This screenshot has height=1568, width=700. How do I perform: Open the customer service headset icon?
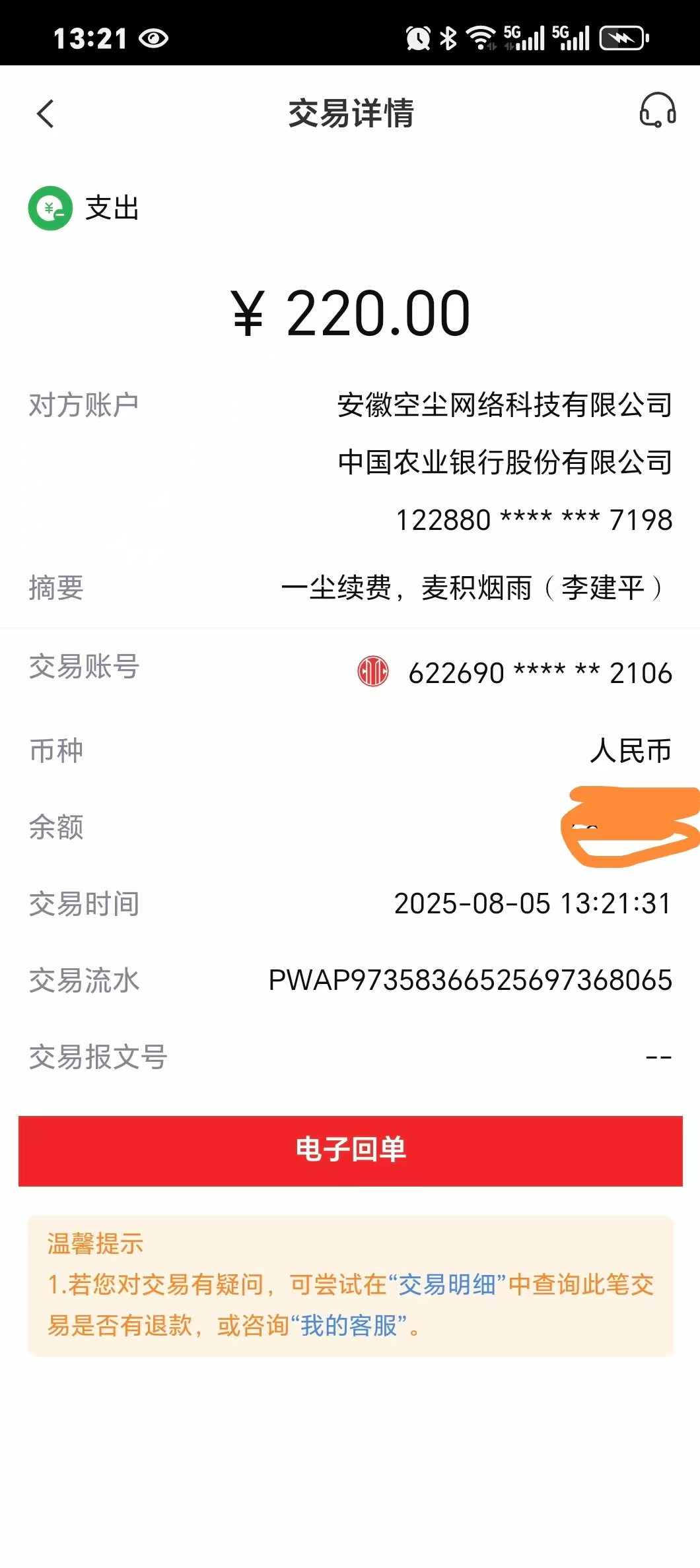(657, 110)
